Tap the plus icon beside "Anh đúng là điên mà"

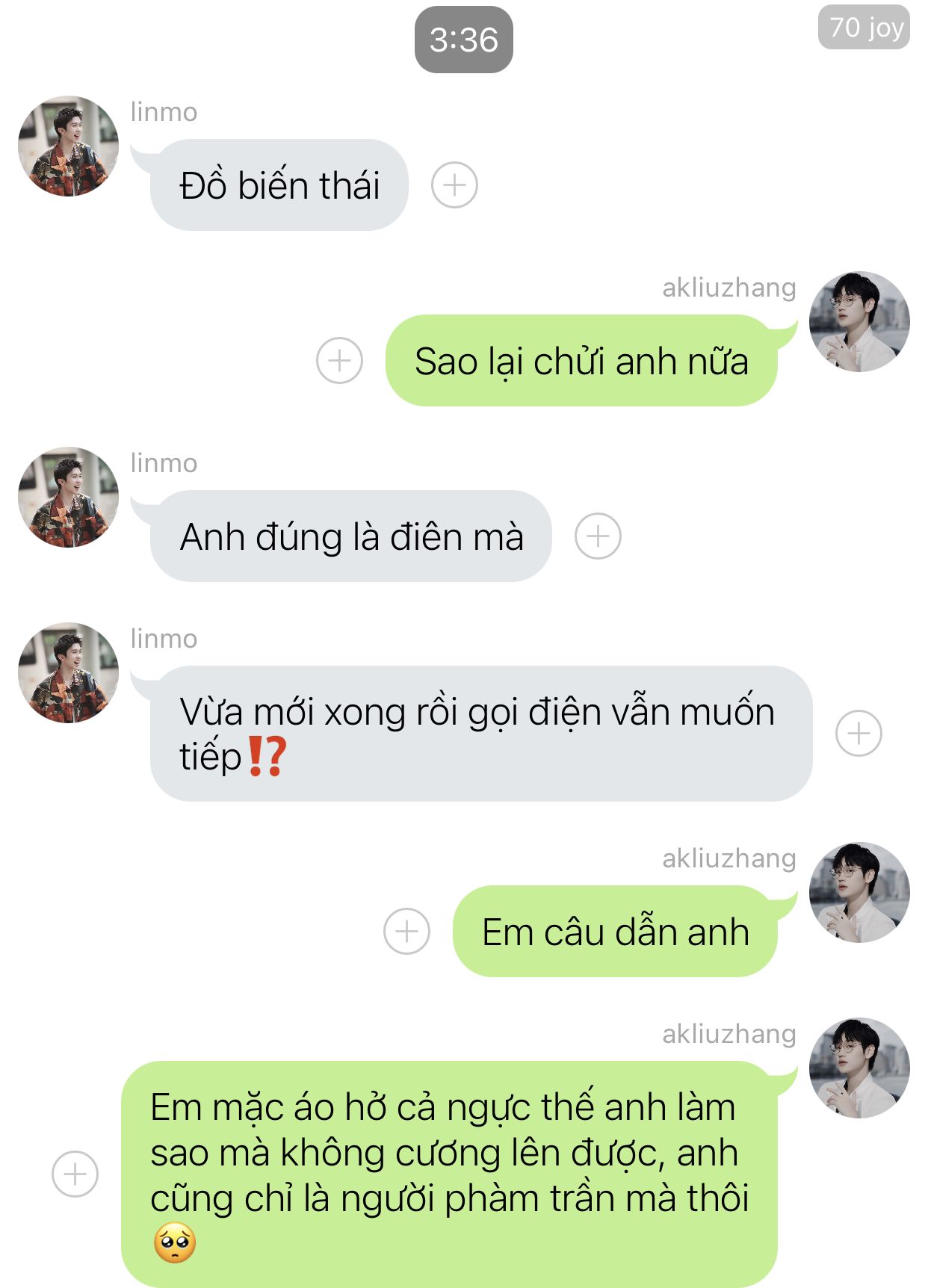(x=598, y=536)
